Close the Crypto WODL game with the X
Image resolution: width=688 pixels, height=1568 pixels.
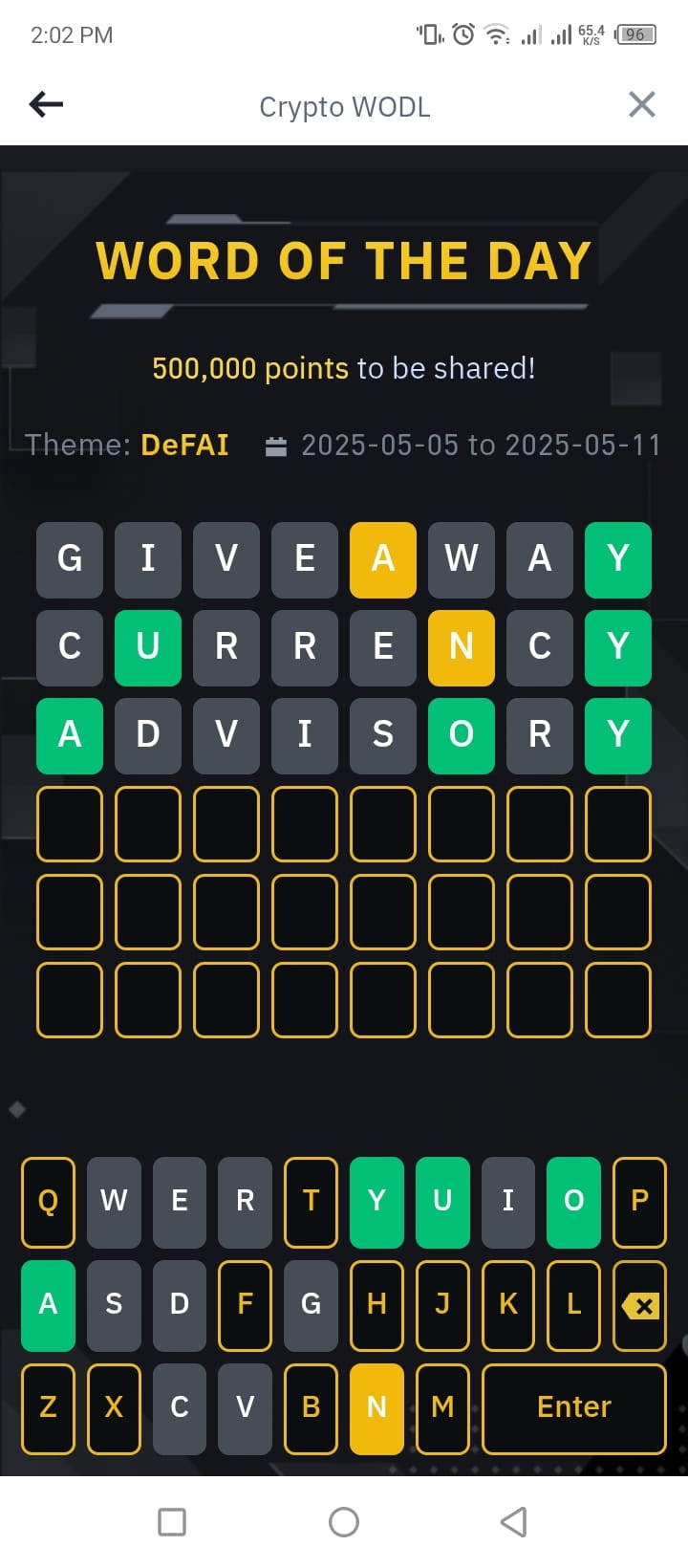641,105
